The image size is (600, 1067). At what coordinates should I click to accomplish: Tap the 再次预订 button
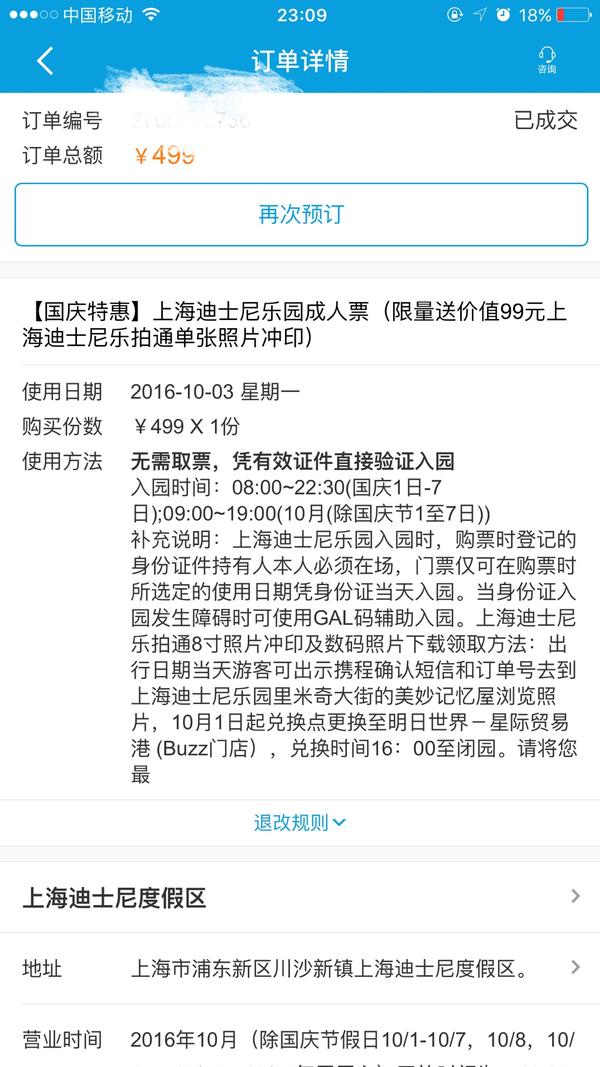pos(300,214)
